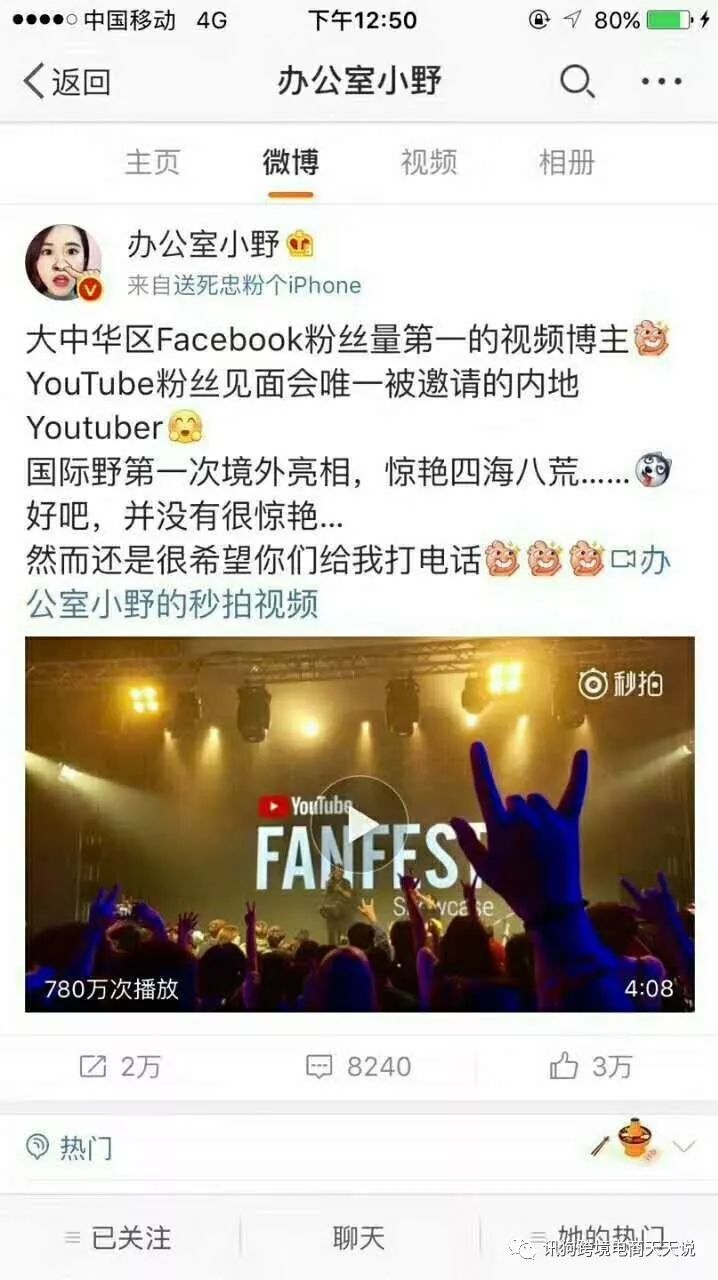The image size is (718, 1280).
Task: Start a chat via 聊天
Action: point(358,1238)
